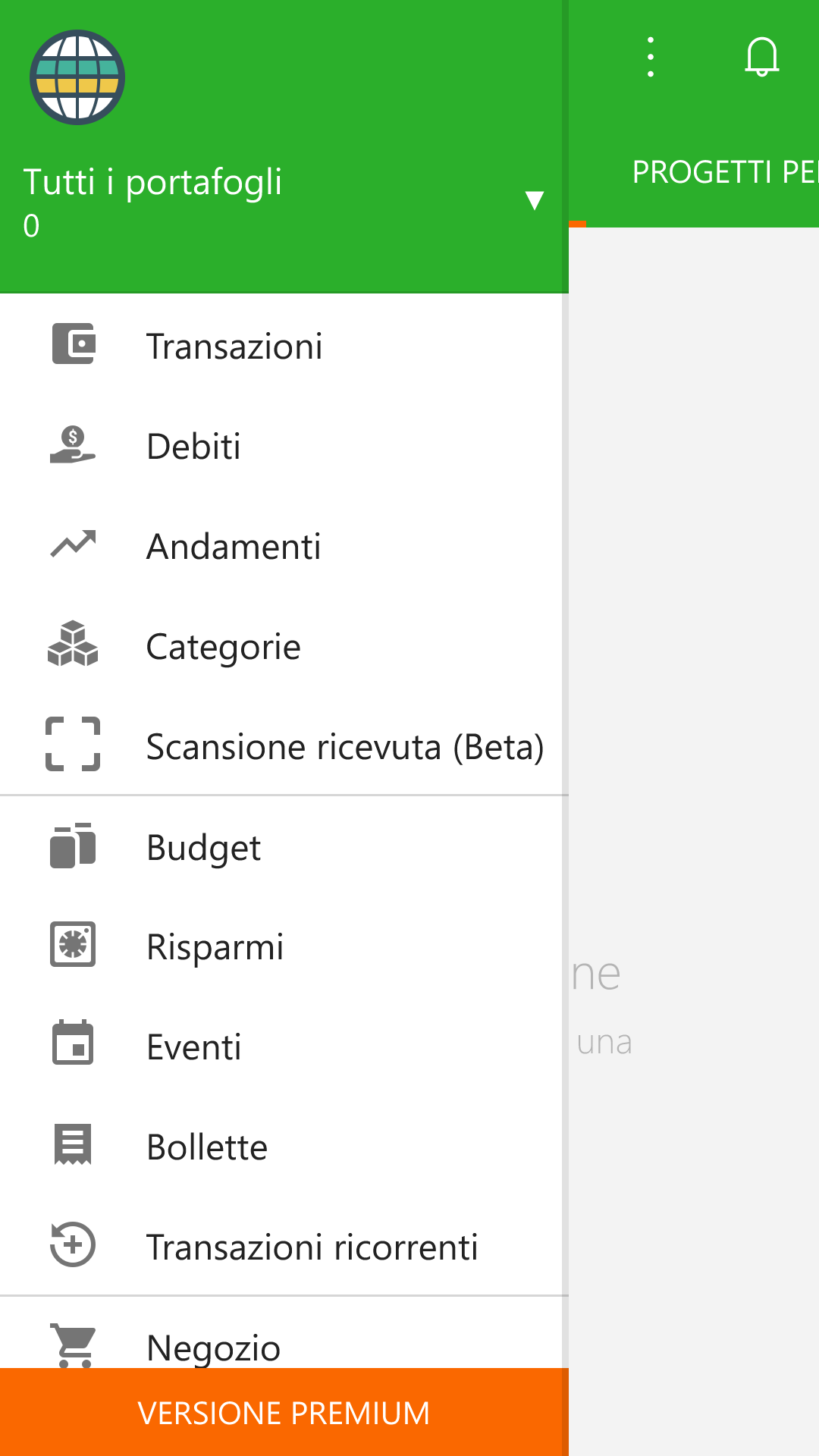The image size is (819, 1456).
Task: Select Categorie in the menu
Action: [x=284, y=646]
